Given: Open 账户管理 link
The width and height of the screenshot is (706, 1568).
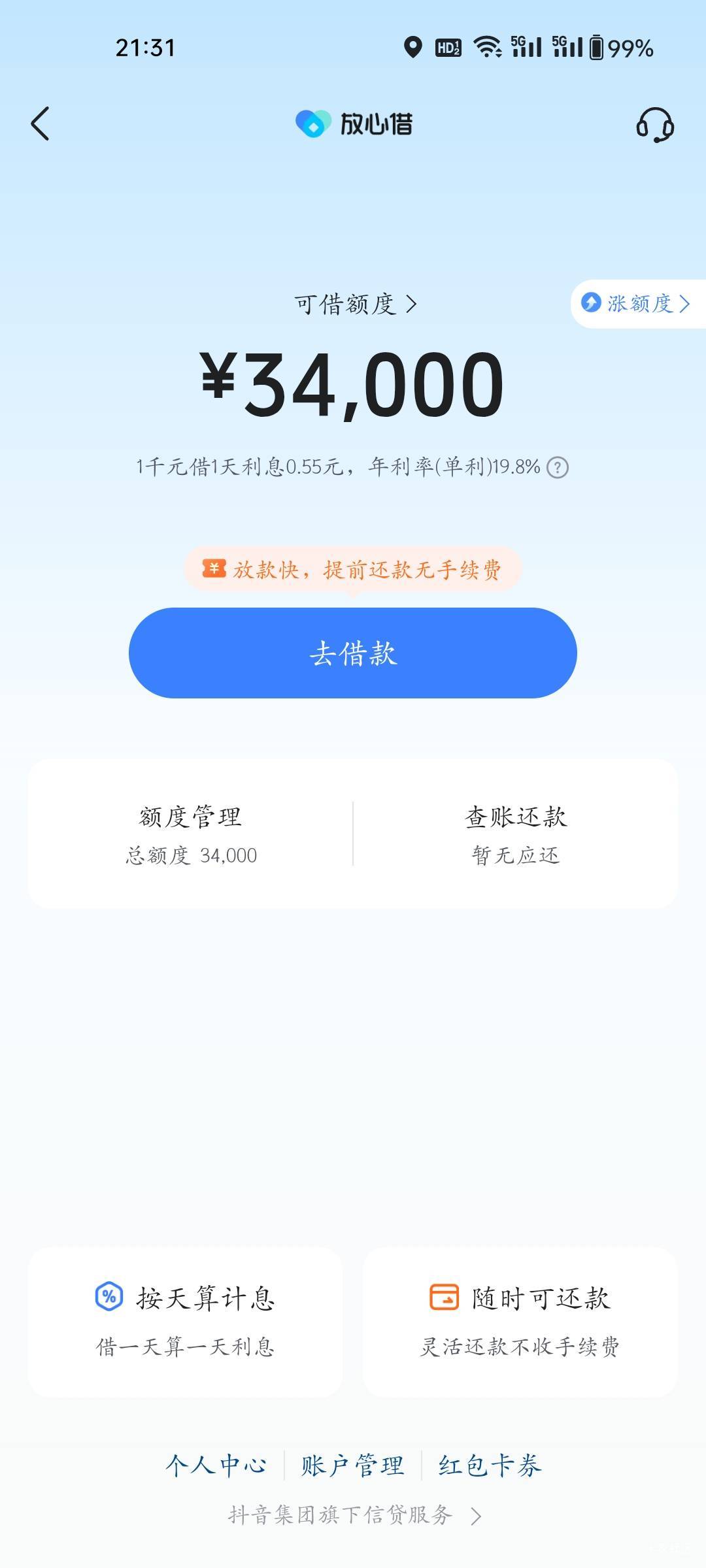Looking at the screenshot, I should click(x=352, y=1465).
